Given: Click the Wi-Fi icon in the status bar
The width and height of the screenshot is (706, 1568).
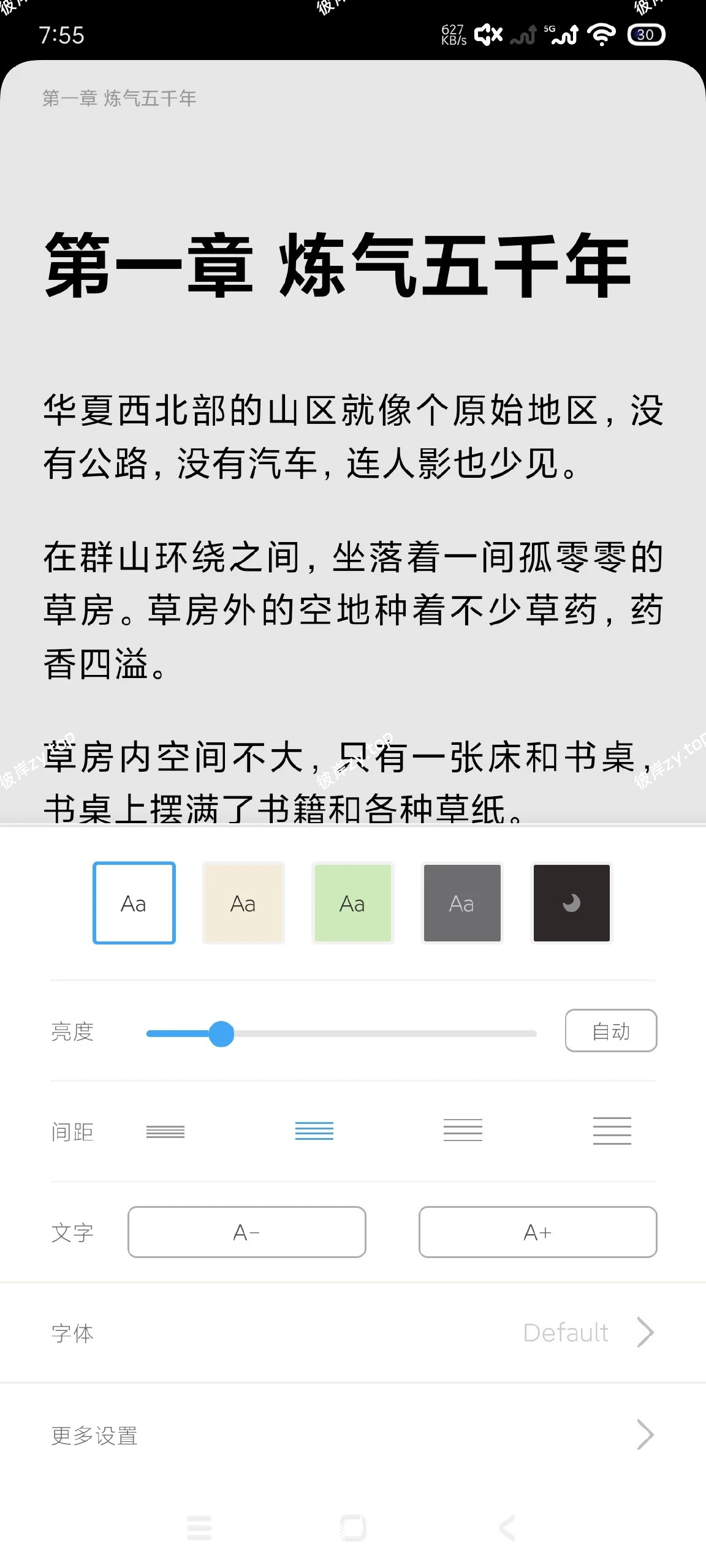Looking at the screenshot, I should pyautogui.click(x=601, y=35).
